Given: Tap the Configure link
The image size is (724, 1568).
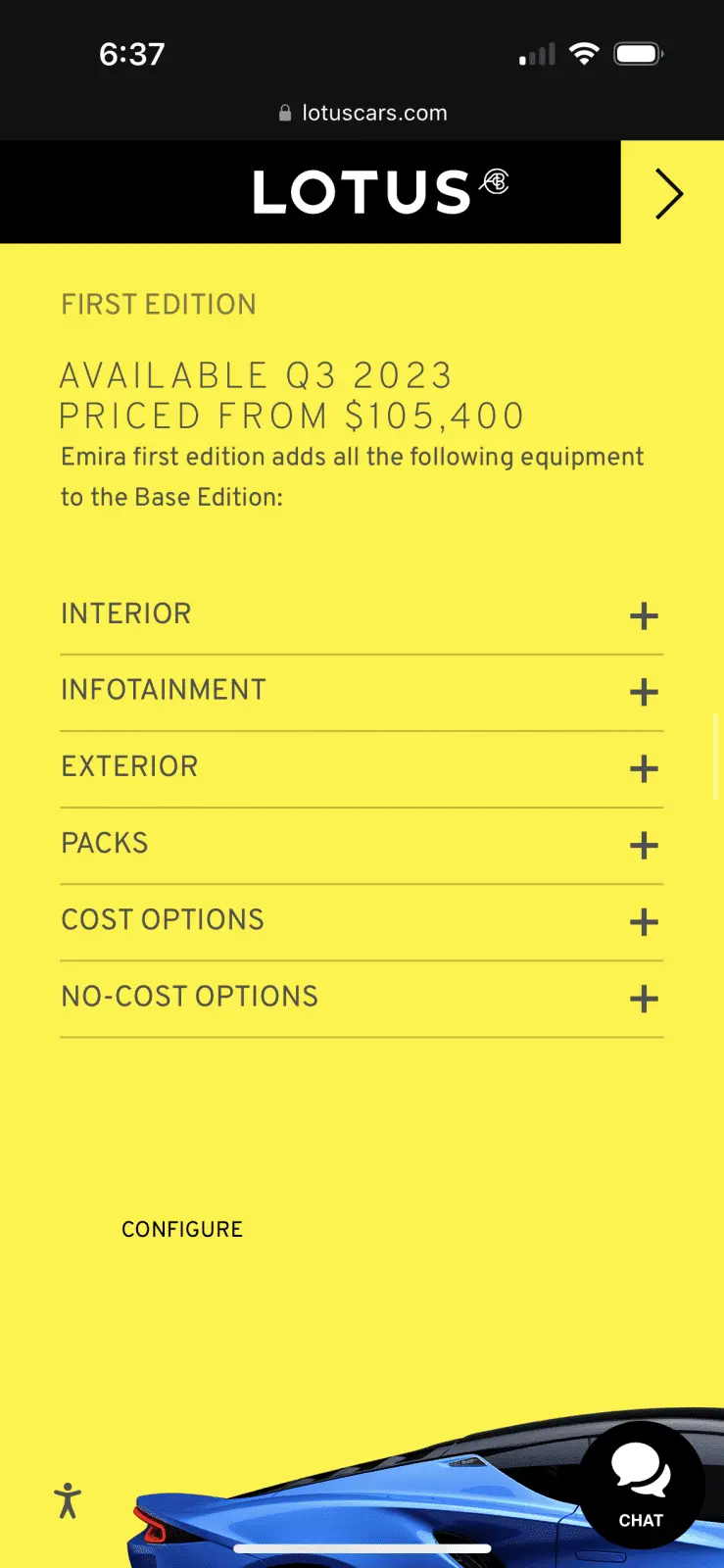Looking at the screenshot, I should coord(182,1229).
